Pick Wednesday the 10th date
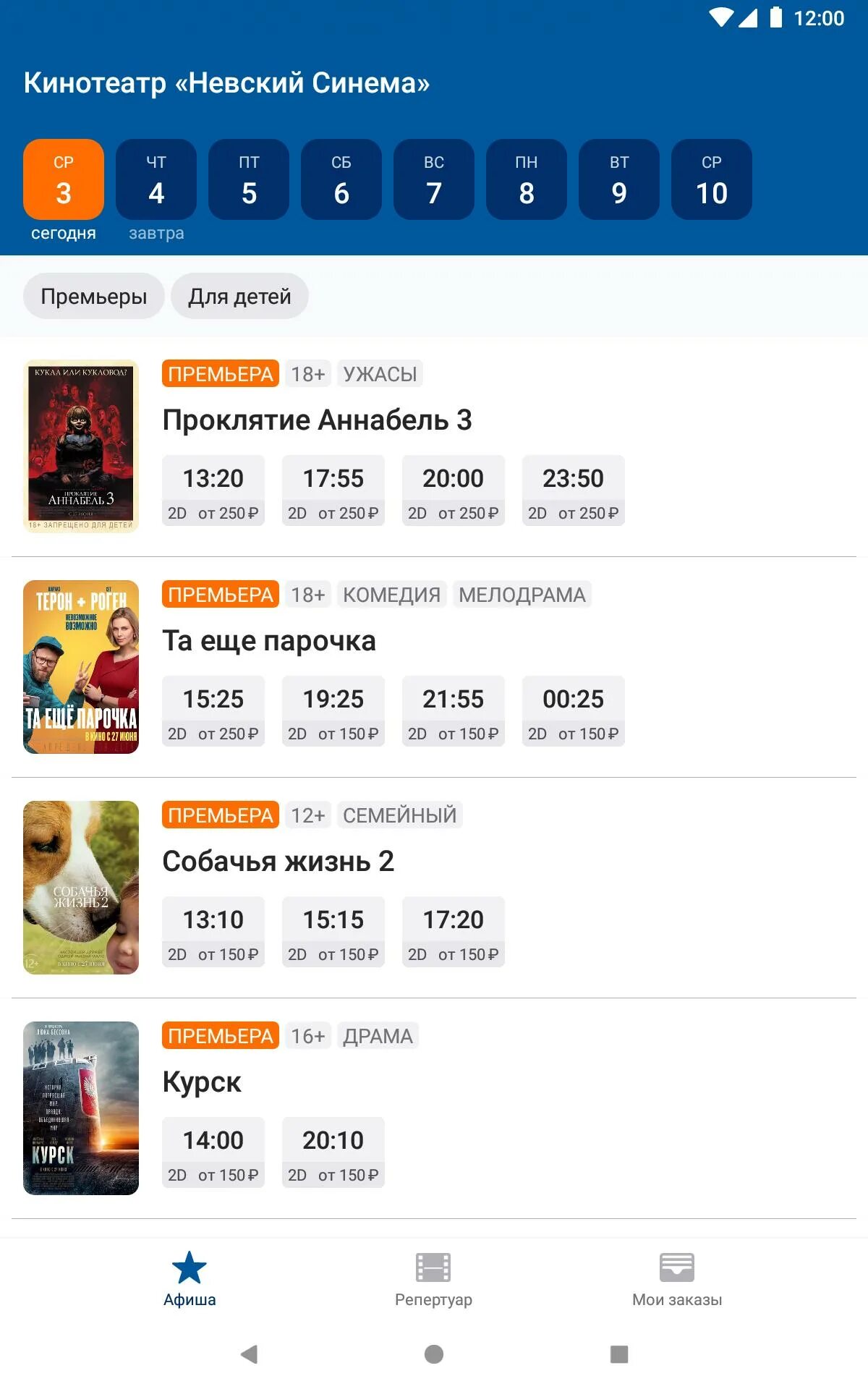The width and height of the screenshot is (868, 1389). coord(712,179)
